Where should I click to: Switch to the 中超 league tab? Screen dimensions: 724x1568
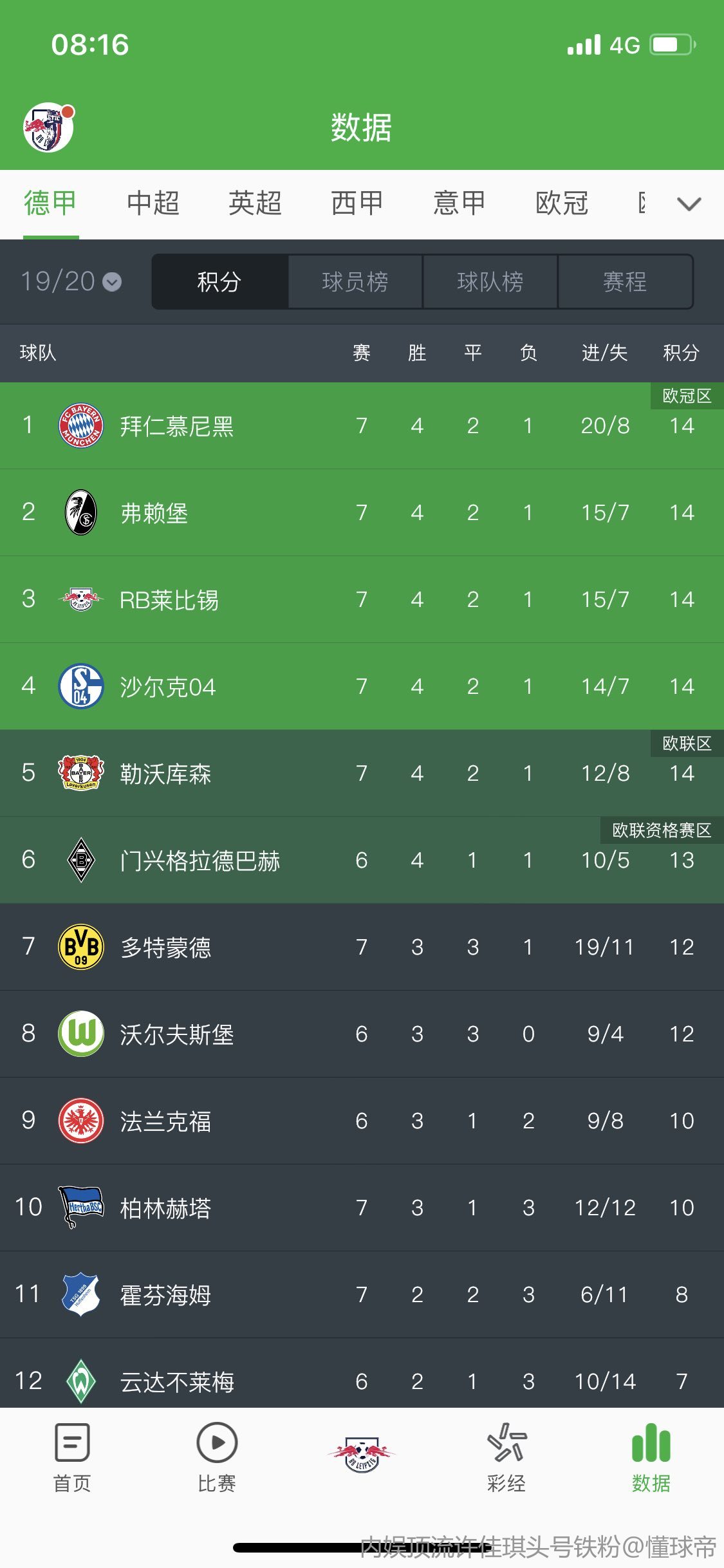point(153,203)
